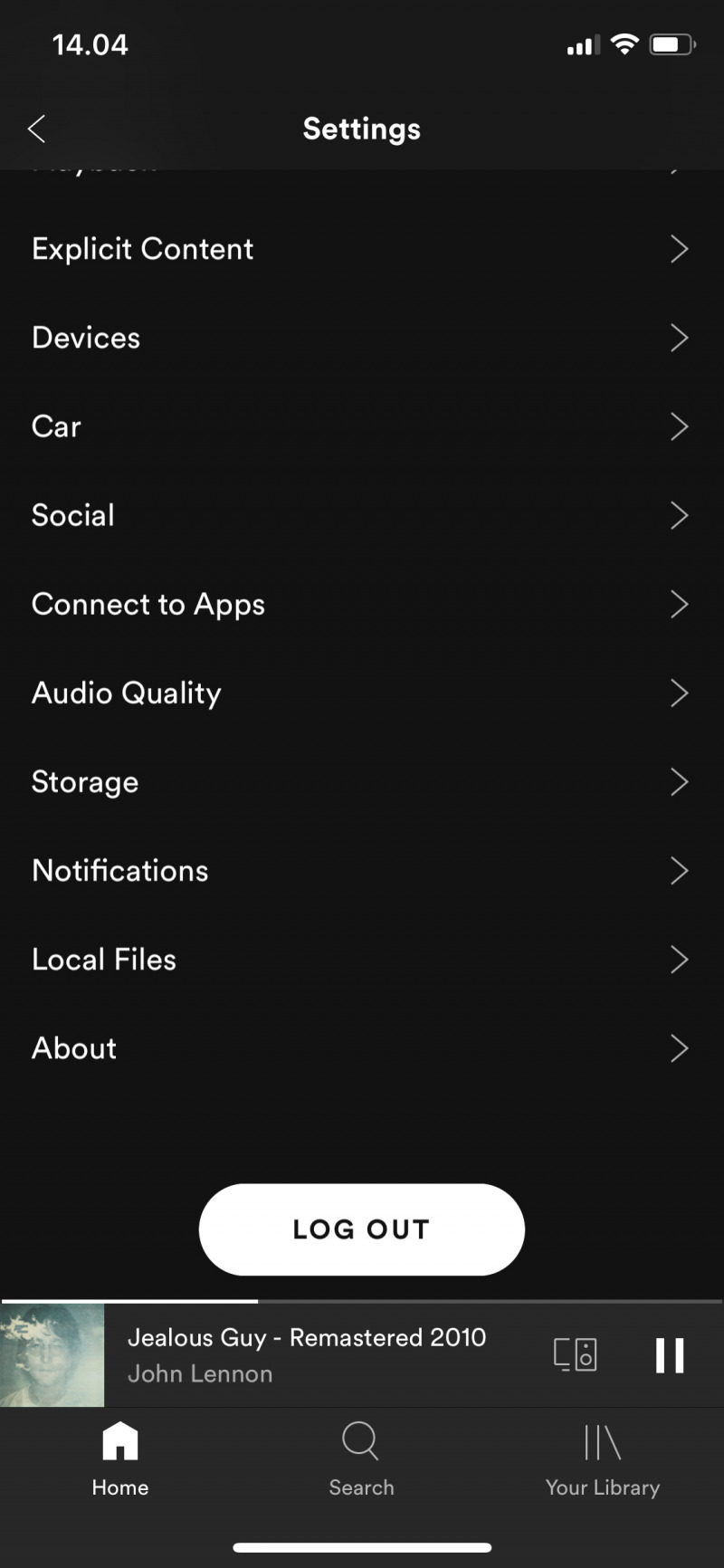Select the John Lennon album artwork thumbnail
The width and height of the screenshot is (724, 1568).
click(52, 1354)
